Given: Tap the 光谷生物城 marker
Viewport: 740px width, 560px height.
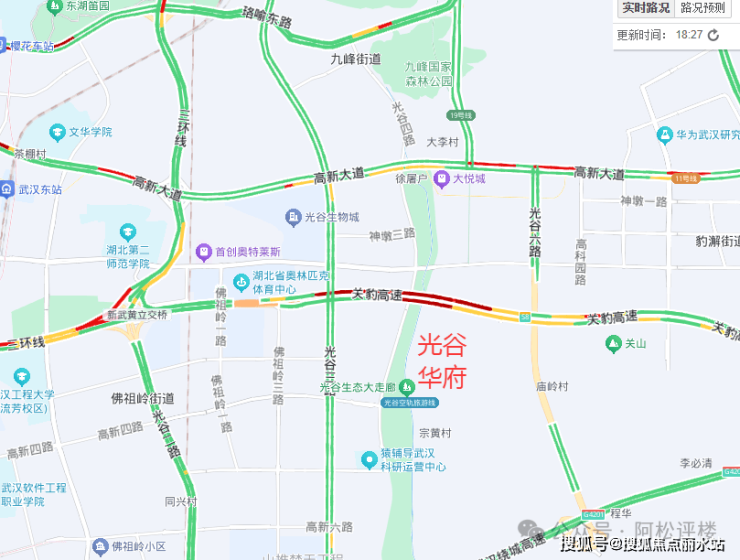Looking at the screenshot, I should (292, 217).
